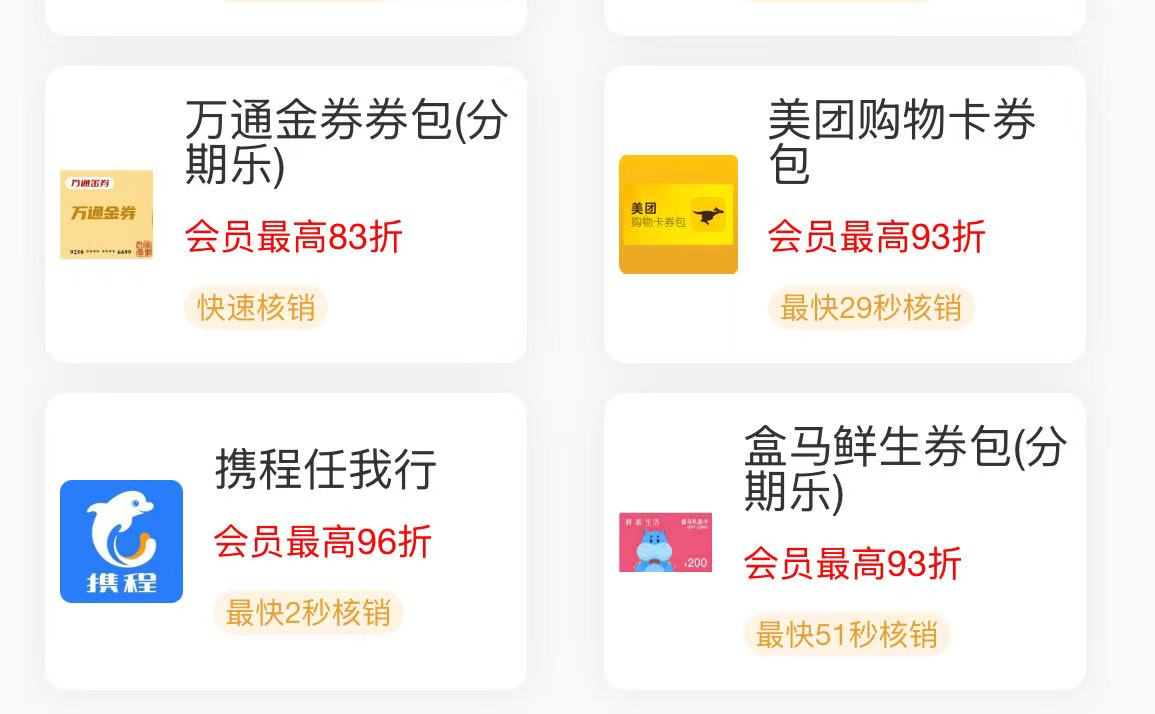Viewport: 1155px width, 714px height.
Task: Open the 万通金券券包(分期乐) card
Action: coord(286,214)
